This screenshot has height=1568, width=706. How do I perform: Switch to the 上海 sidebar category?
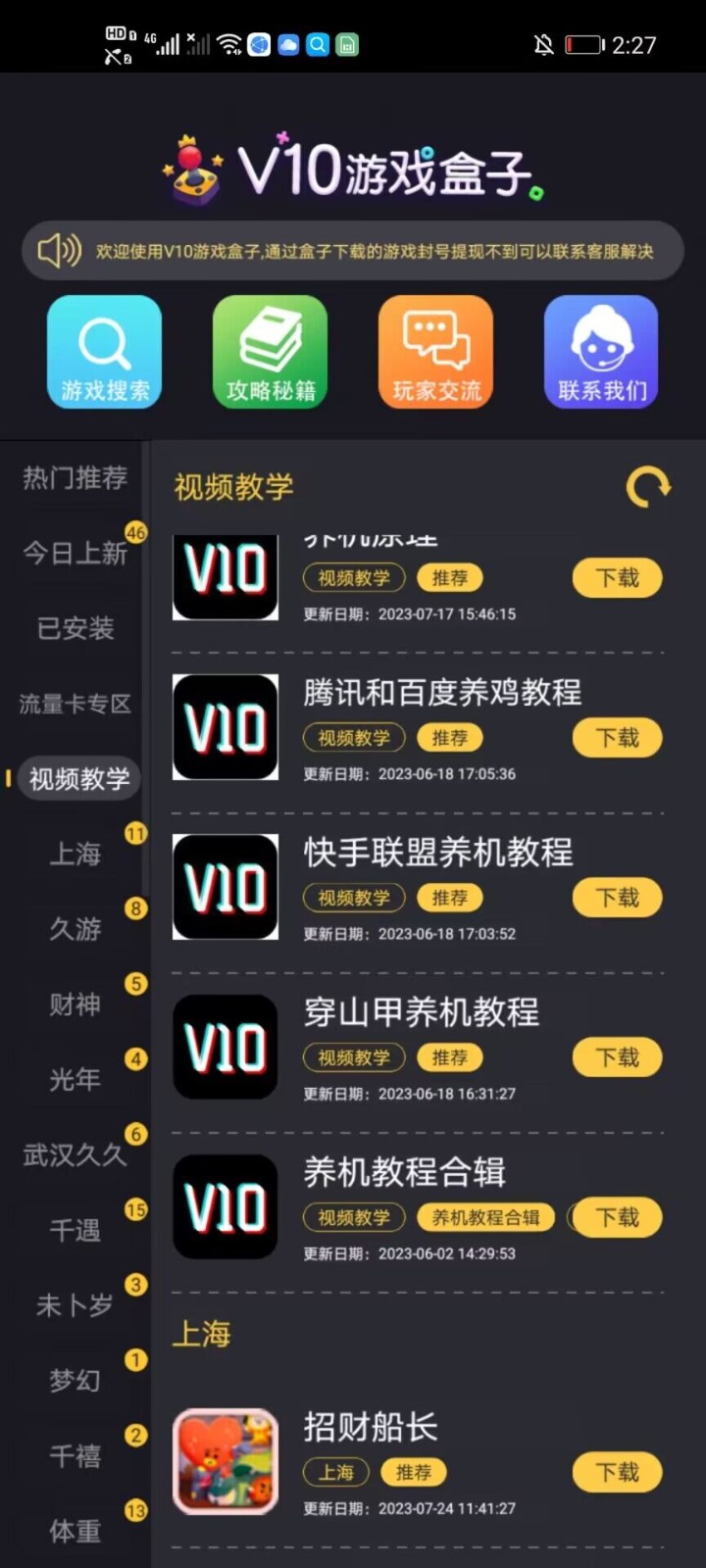pyautogui.click(x=74, y=854)
